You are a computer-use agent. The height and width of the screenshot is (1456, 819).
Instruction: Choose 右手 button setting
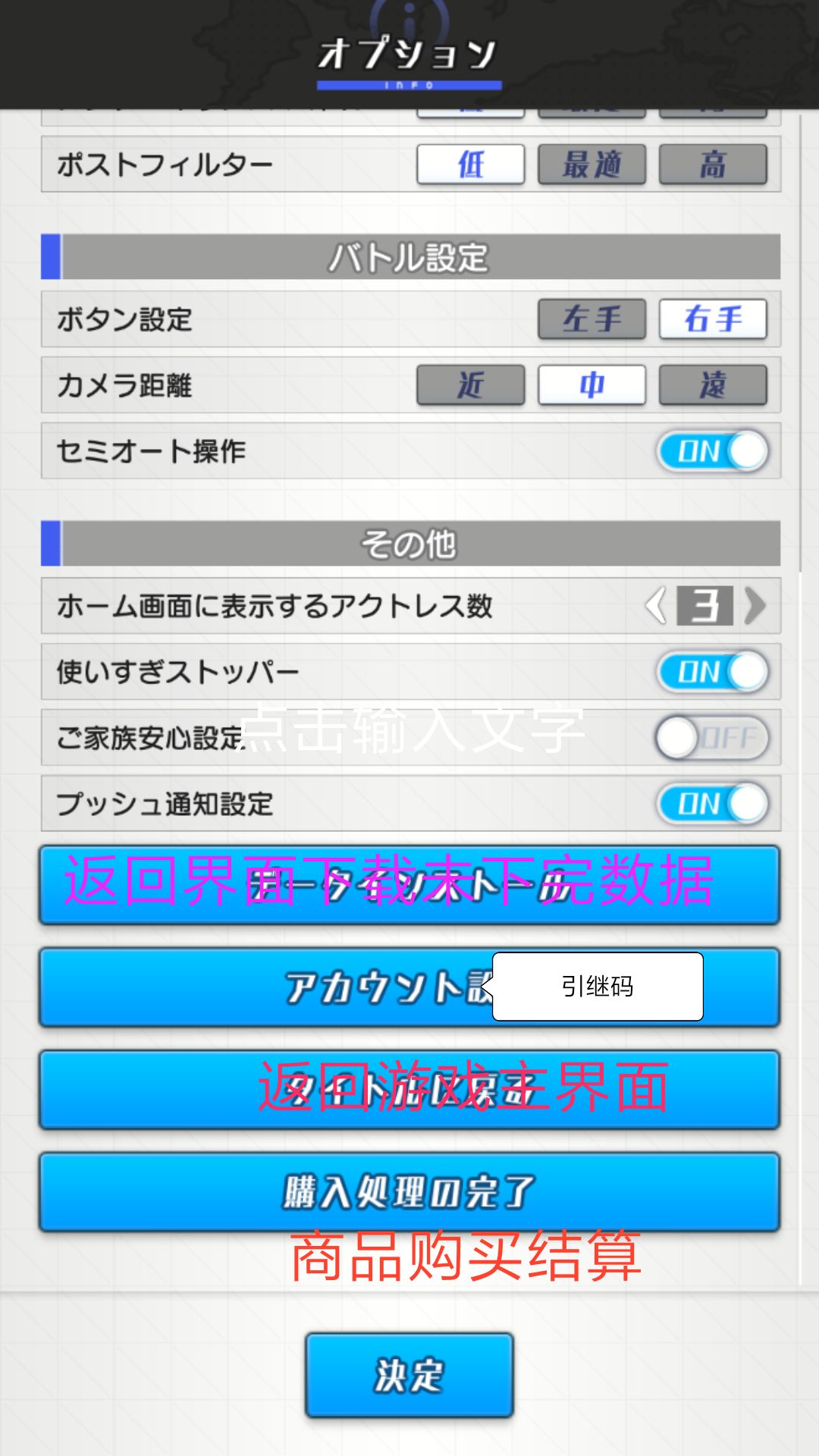[x=714, y=319]
